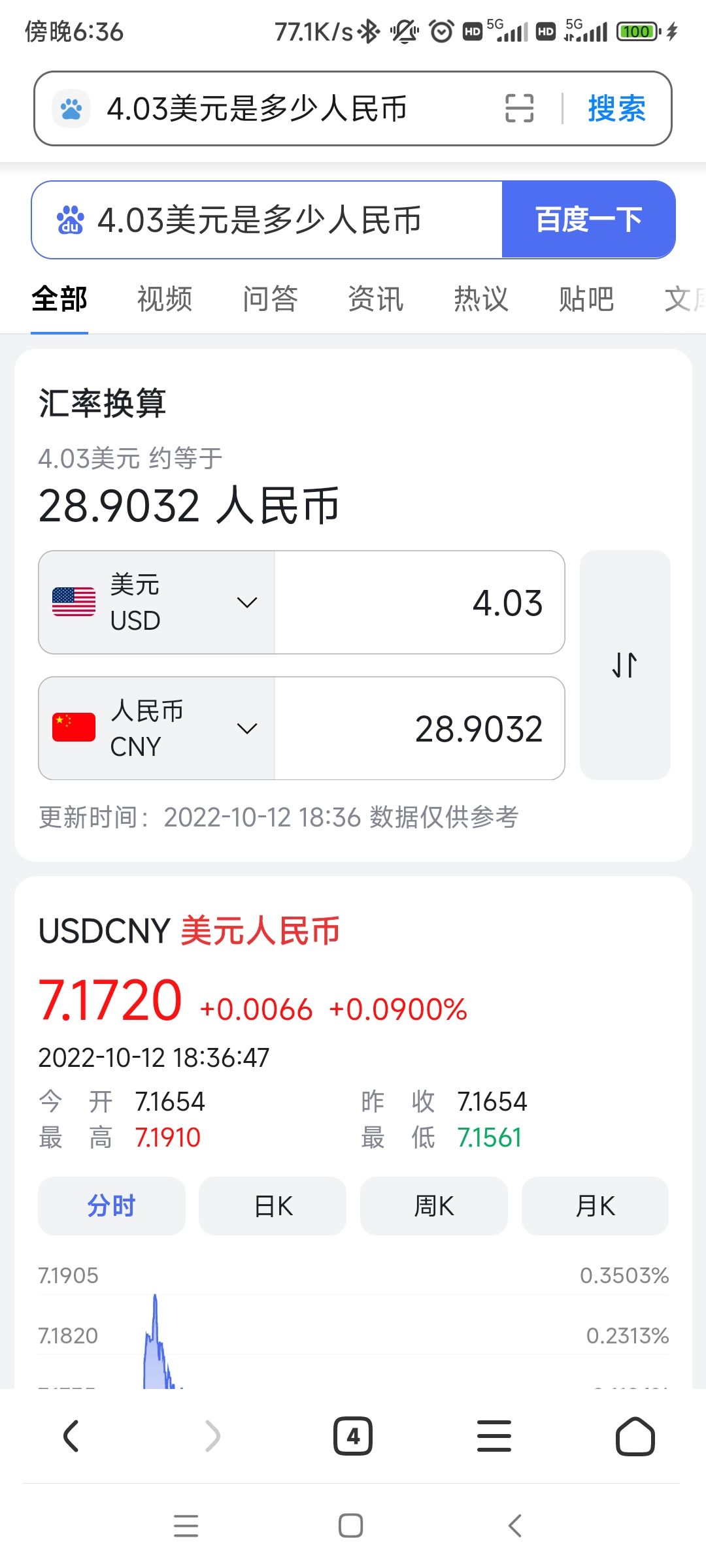Open the browser menu
Screen dimensions: 706x1568
point(494,1436)
